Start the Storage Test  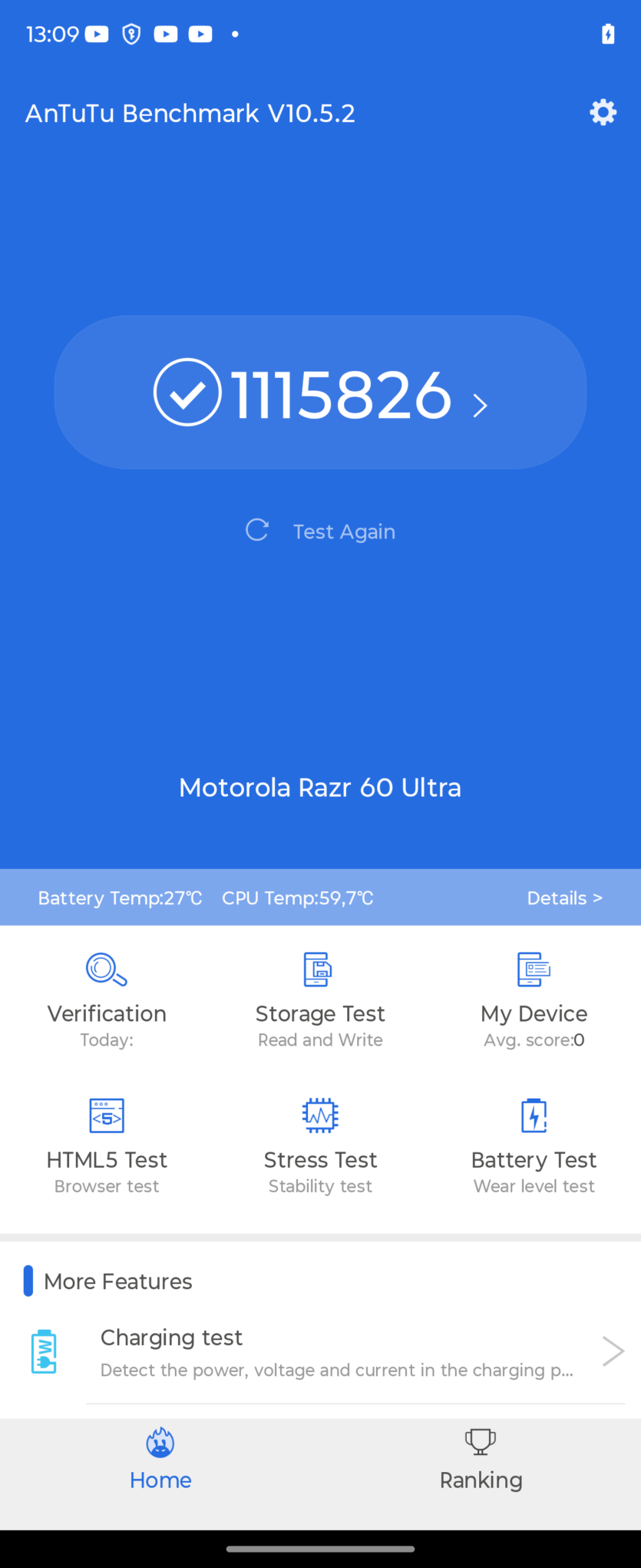320,998
